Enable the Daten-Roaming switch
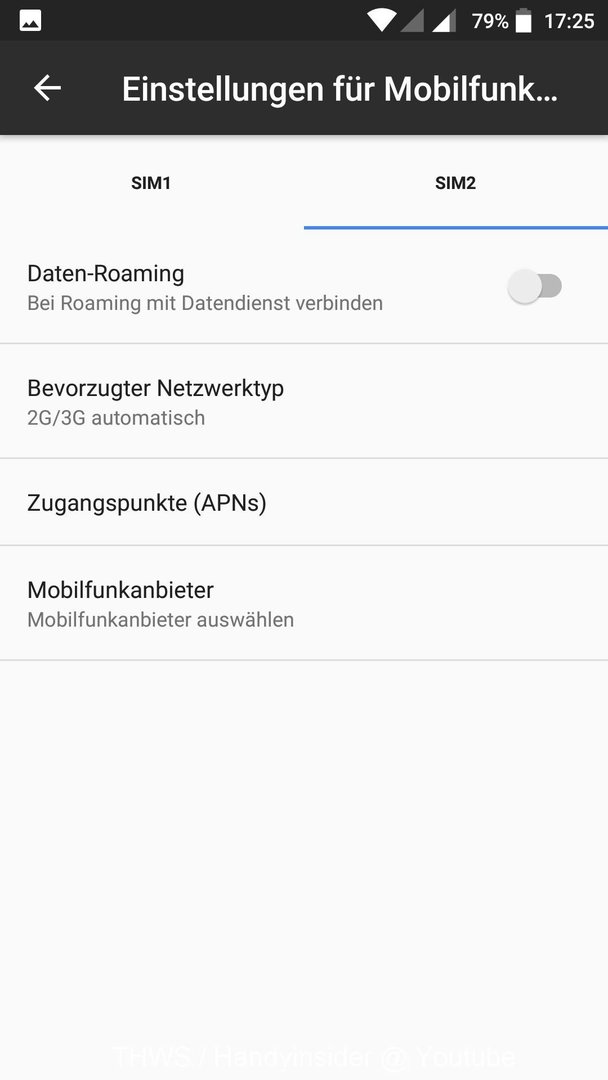Image resolution: width=608 pixels, height=1080 pixels. point(535,286)
